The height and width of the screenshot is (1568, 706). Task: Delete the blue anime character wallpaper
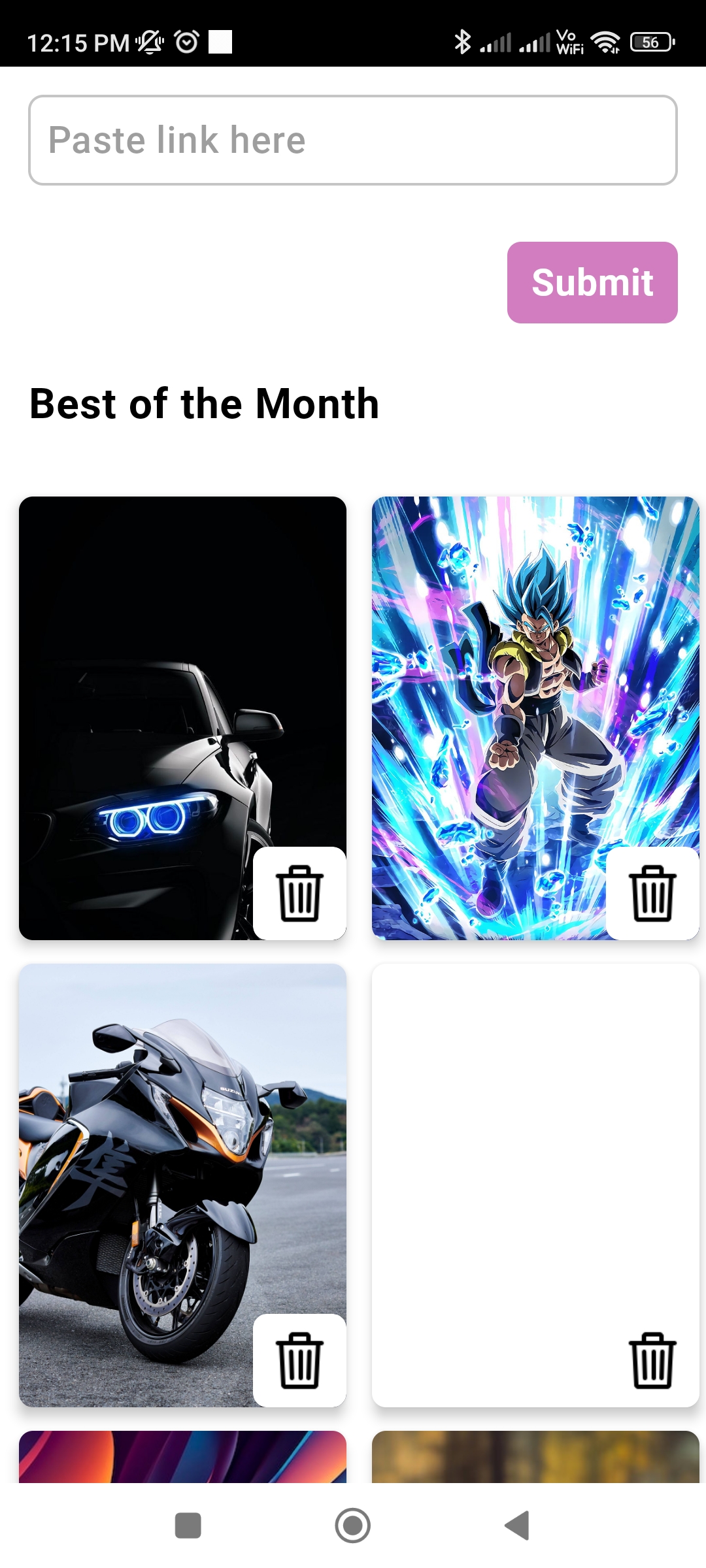[652, 893]
